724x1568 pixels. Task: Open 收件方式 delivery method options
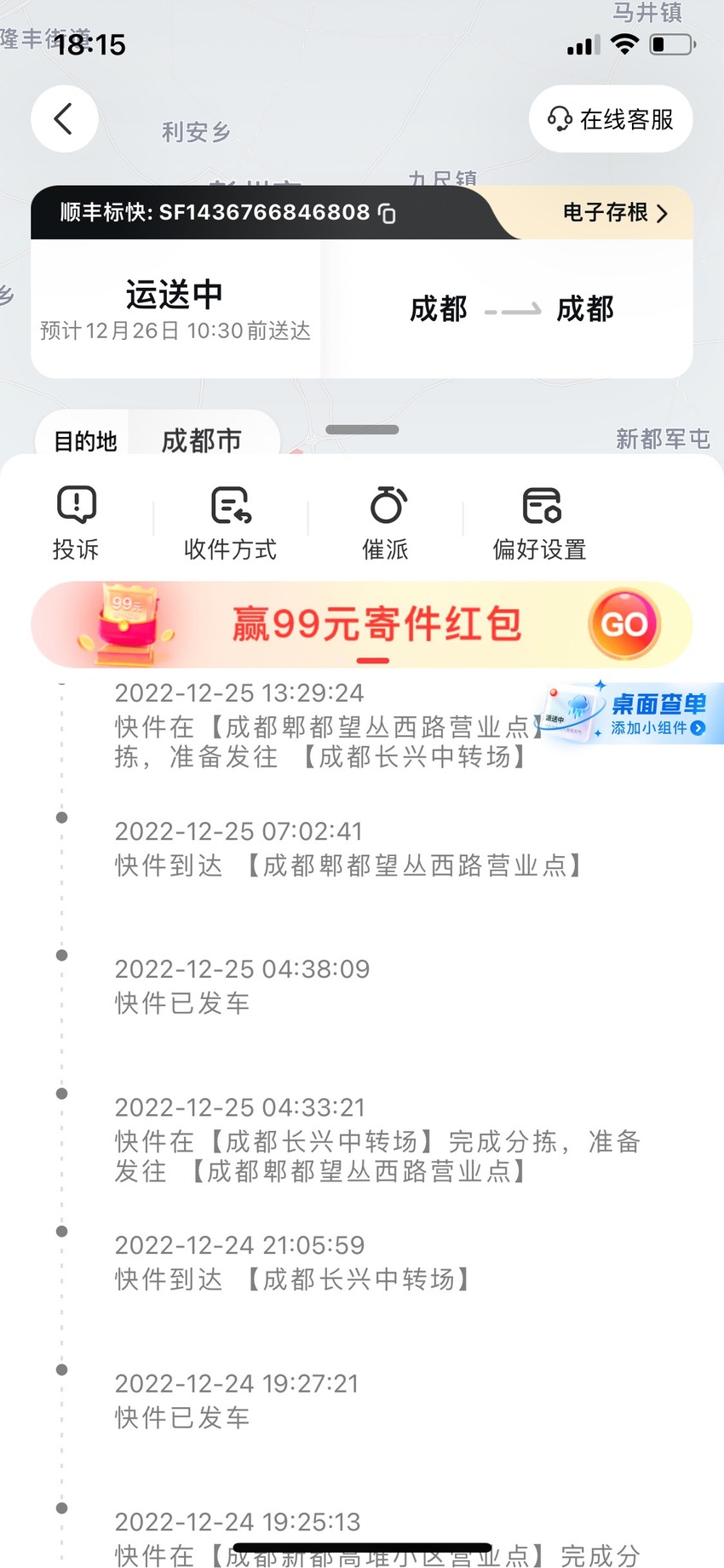231,523
